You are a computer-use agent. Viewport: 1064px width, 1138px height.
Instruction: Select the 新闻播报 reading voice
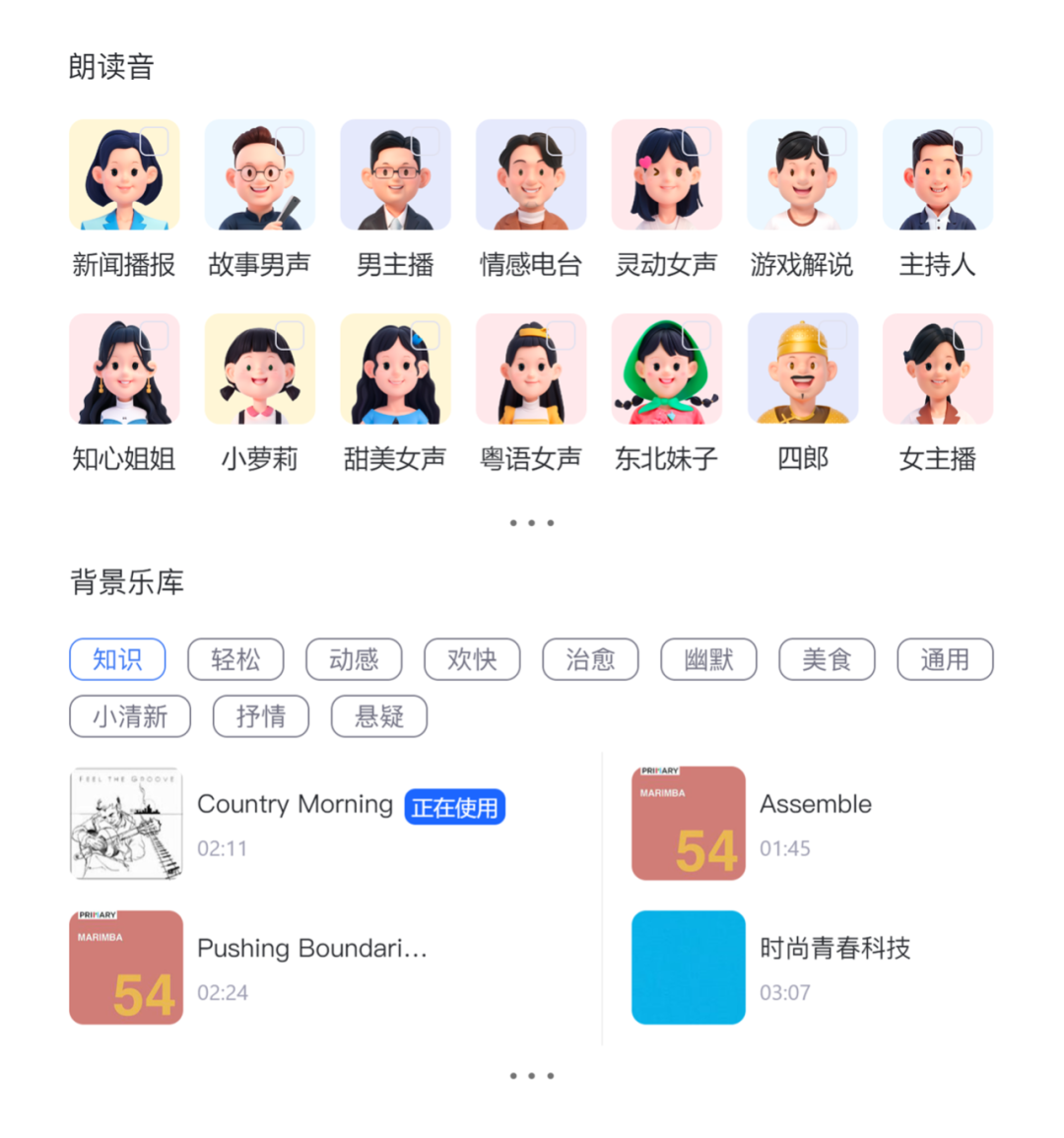click(124, 175)
